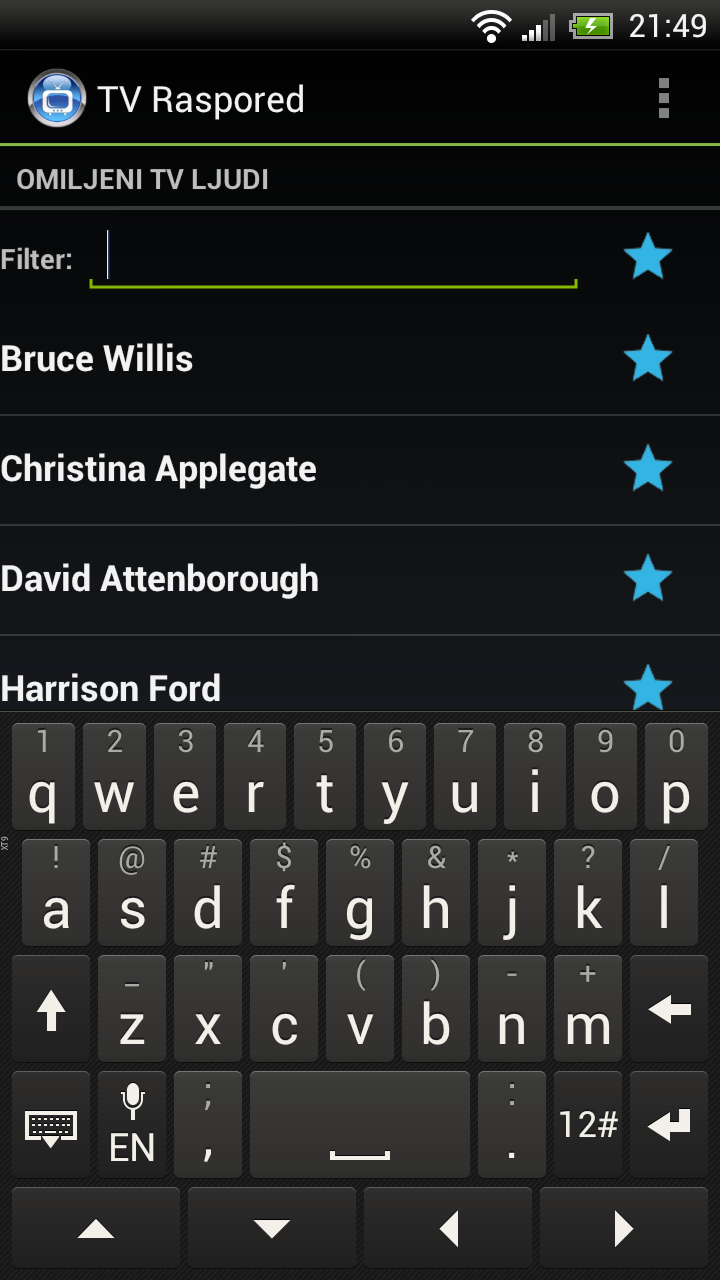The image size is (720, 1280).
Task: Hide the keyboard with the keyboard key
Action: click(x=50, y=1125)
